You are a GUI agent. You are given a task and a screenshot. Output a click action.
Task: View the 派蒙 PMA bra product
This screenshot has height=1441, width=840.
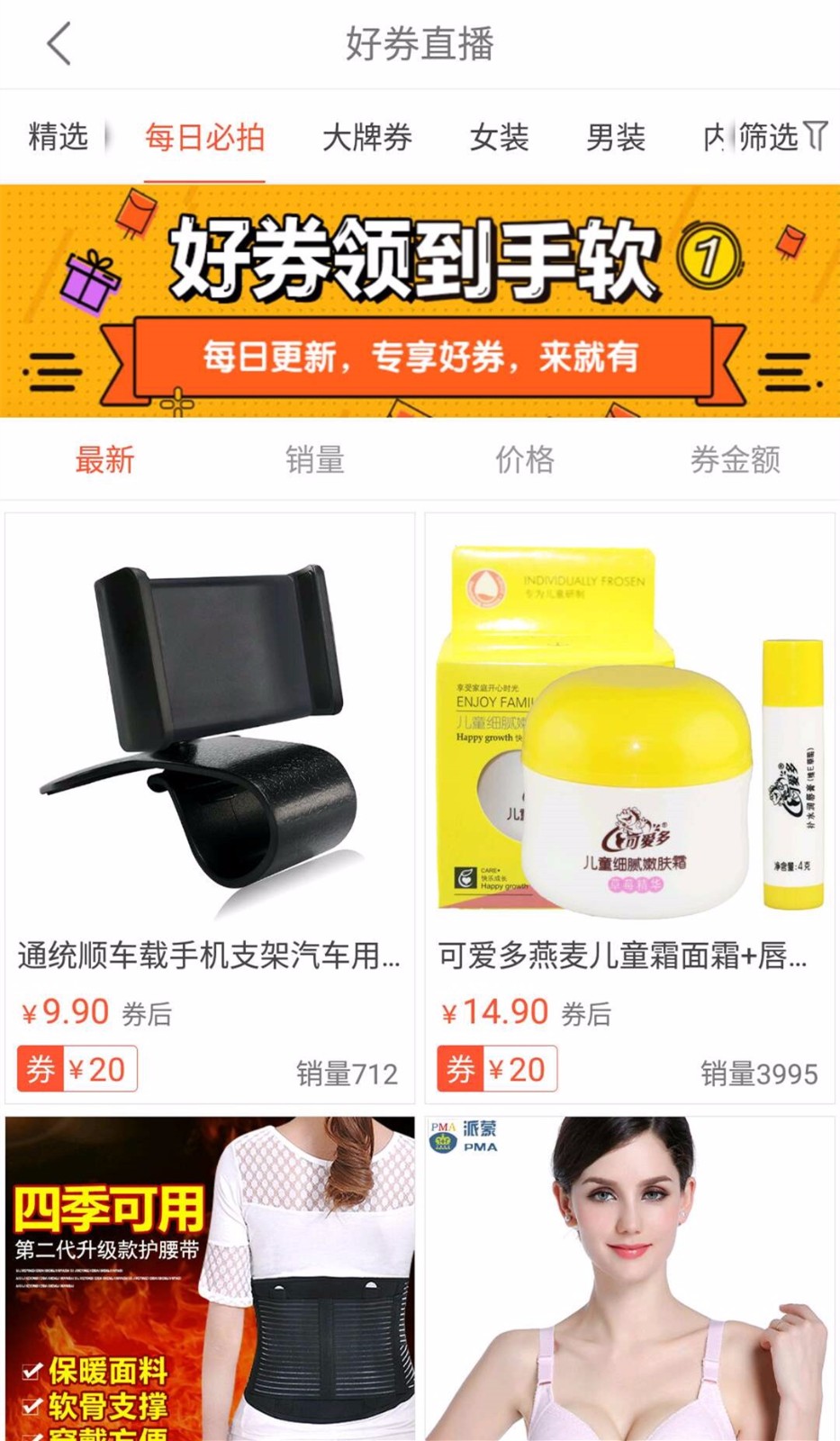coord(629,1279)
